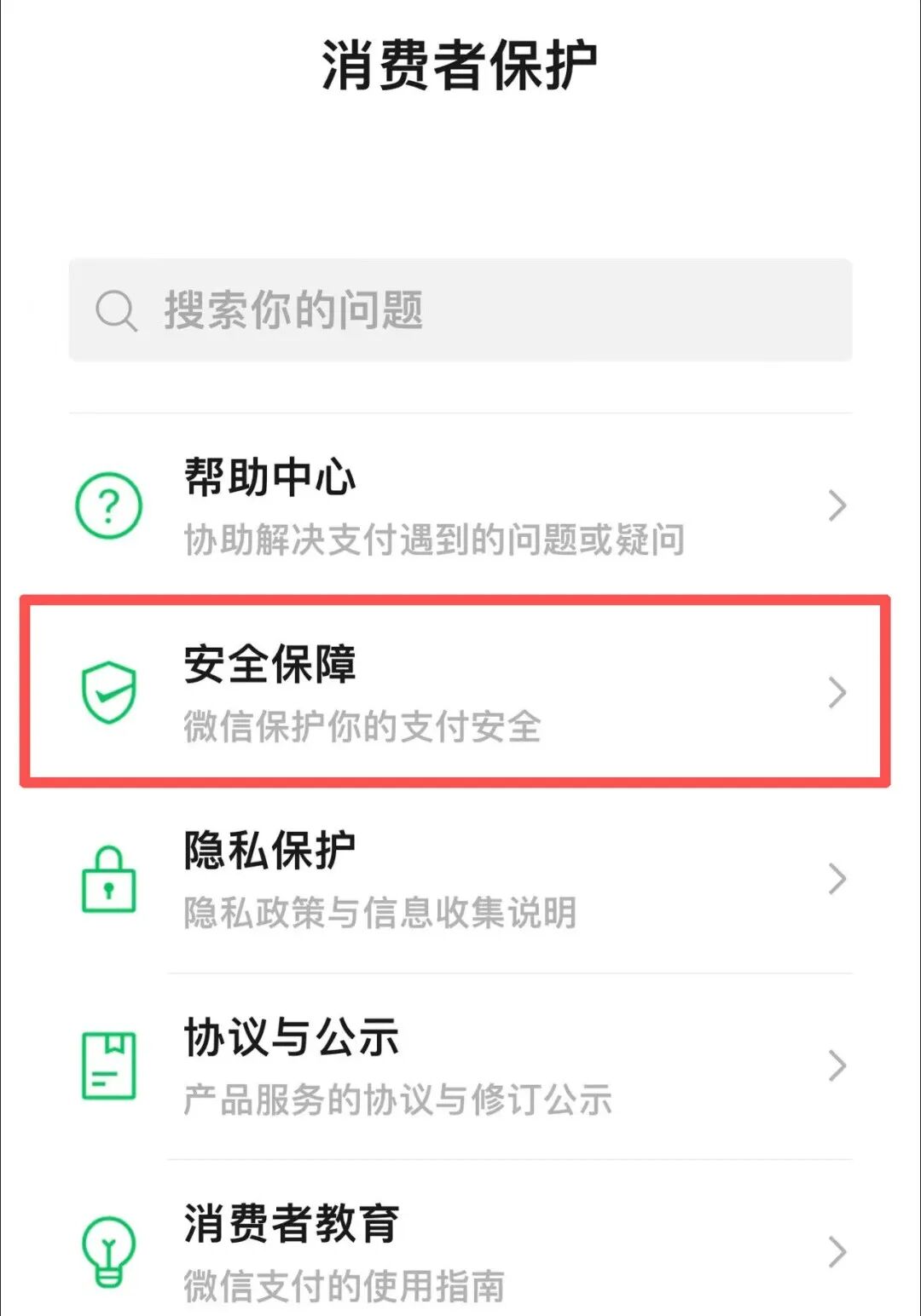This screenshot has width=921, height=1316.
Task: Select 消费者教育 usage guide
Action: (x=460, y=1251)
